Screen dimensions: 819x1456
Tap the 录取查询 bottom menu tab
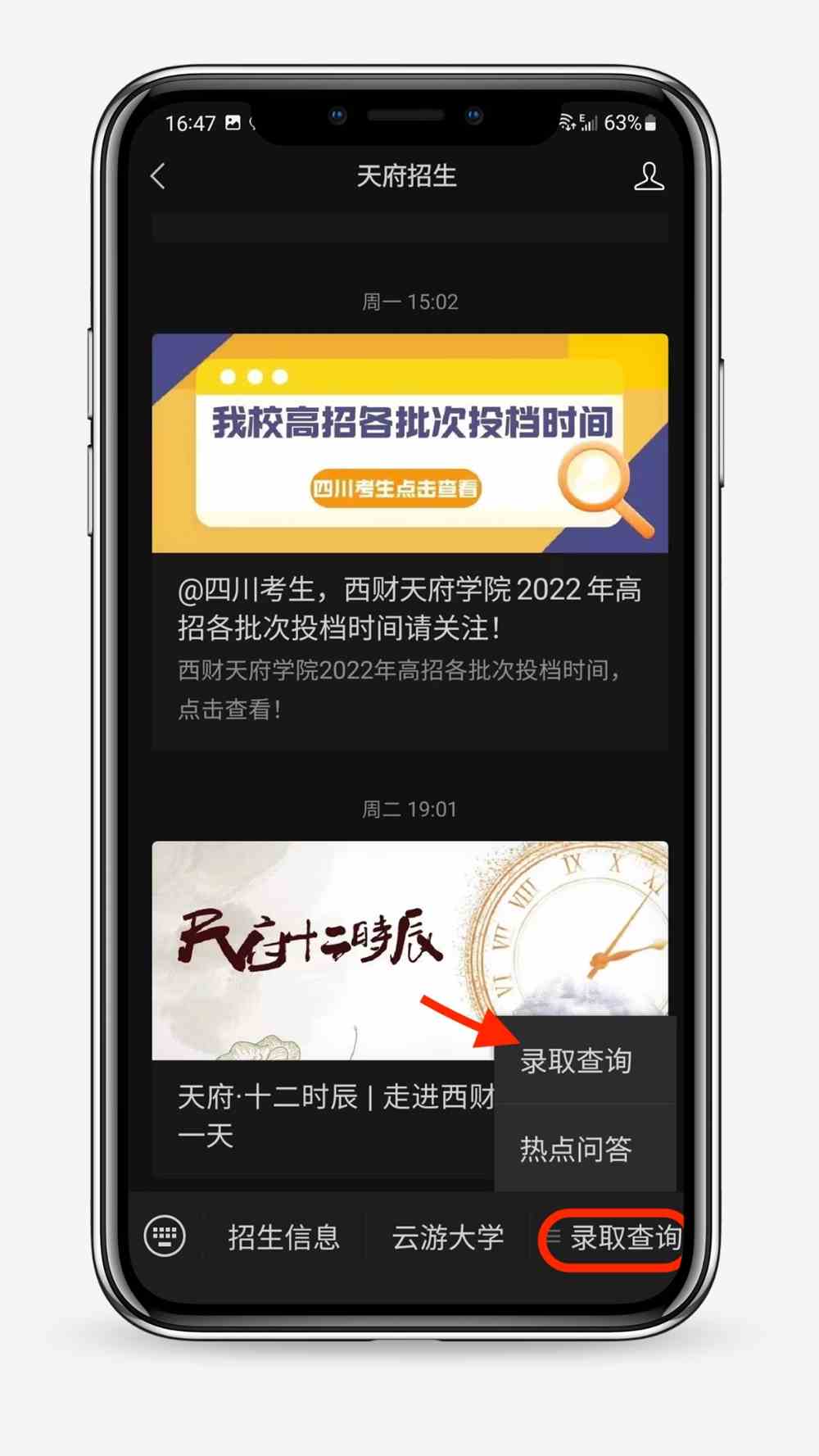[x=614, y=1237]
